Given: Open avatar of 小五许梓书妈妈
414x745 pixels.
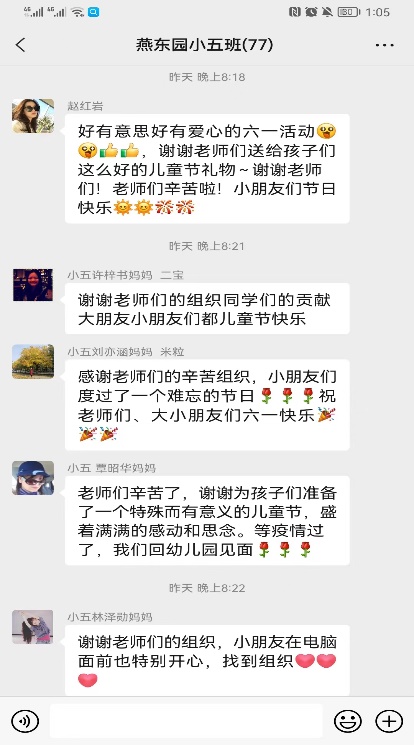Looking at the screenshot, I should pyautogui.click(x=33, y=285).
